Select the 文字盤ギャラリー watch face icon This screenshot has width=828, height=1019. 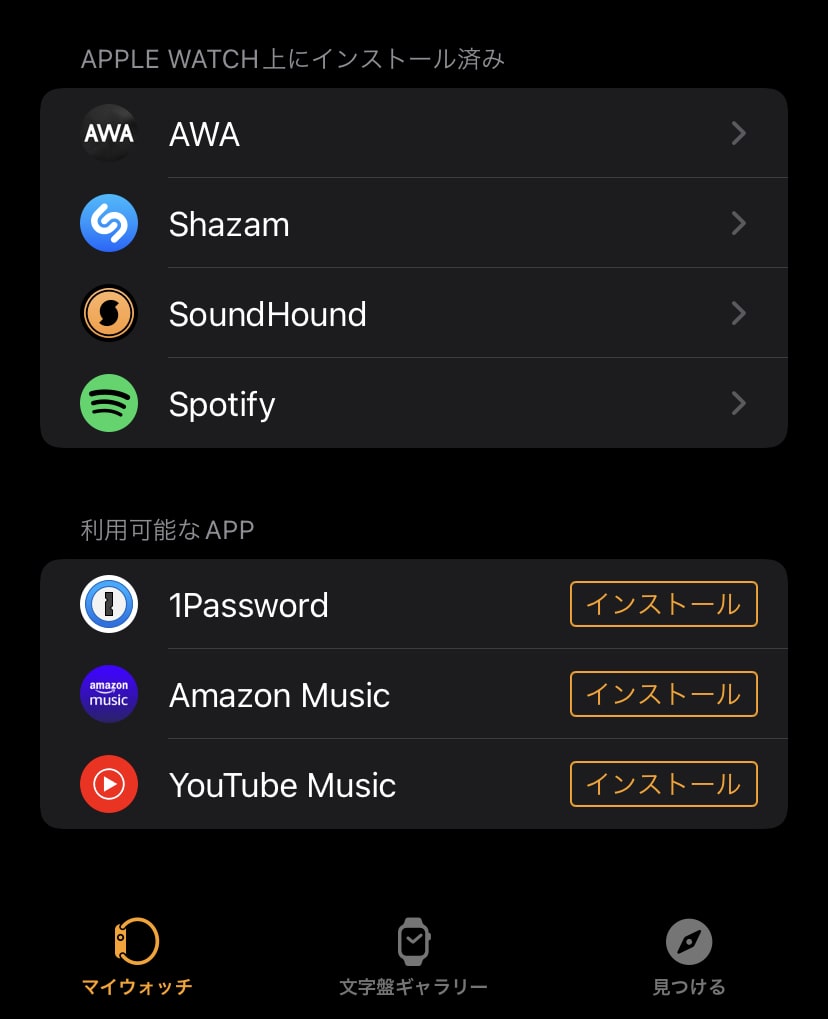point(414,941)
